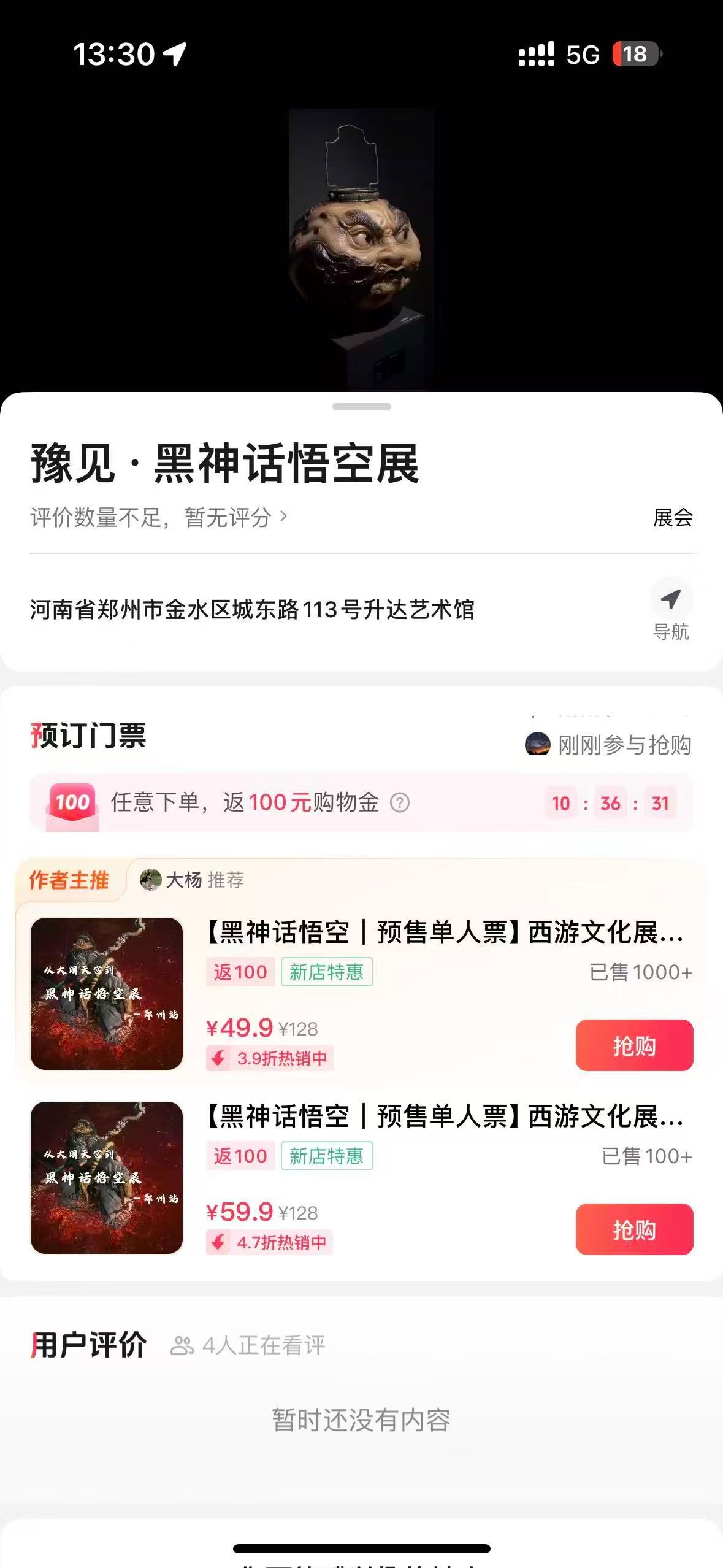Open the ratings link 评价数量不足，暂无评分
Screen dimensions: 723x1568
click(x=158, y=517)
